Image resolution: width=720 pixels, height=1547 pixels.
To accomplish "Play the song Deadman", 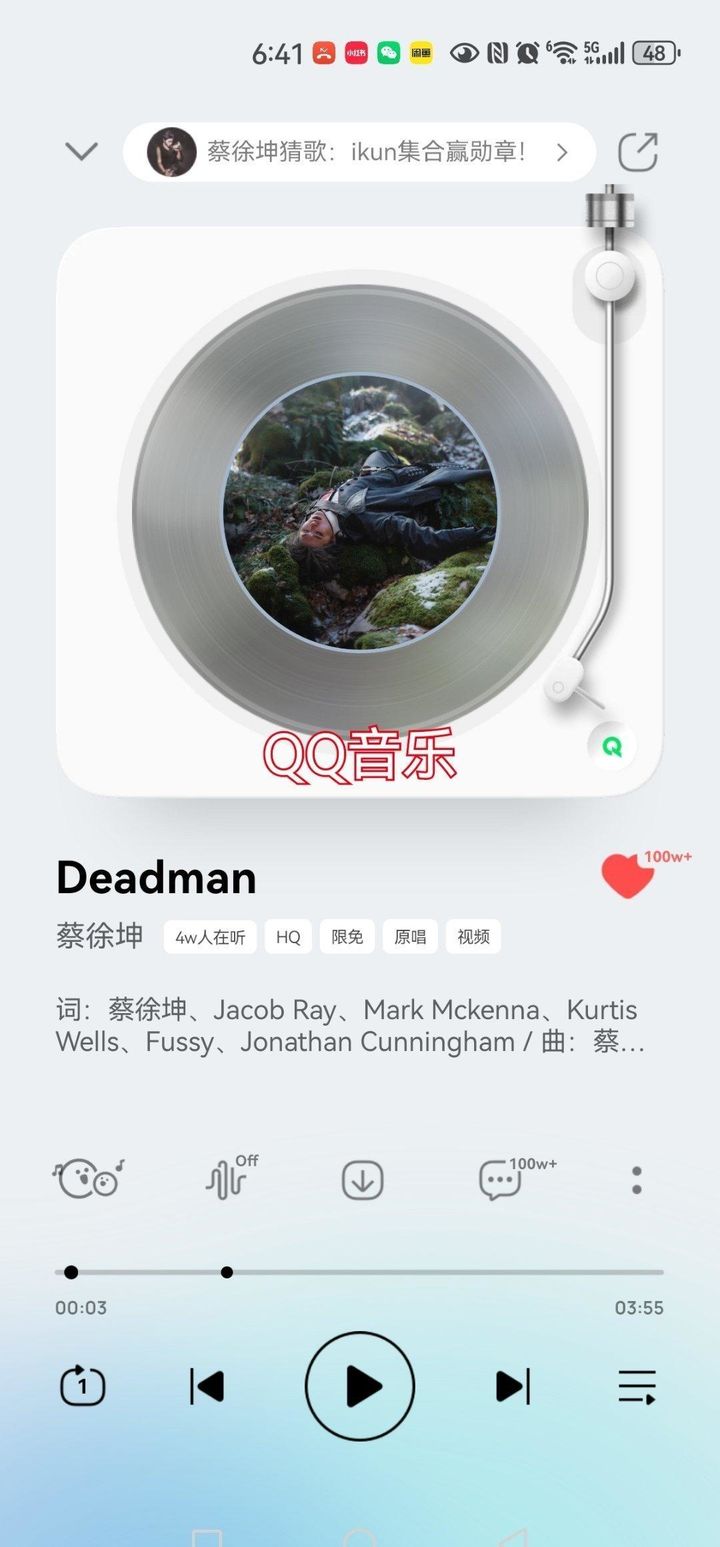I will (360, 1386).
